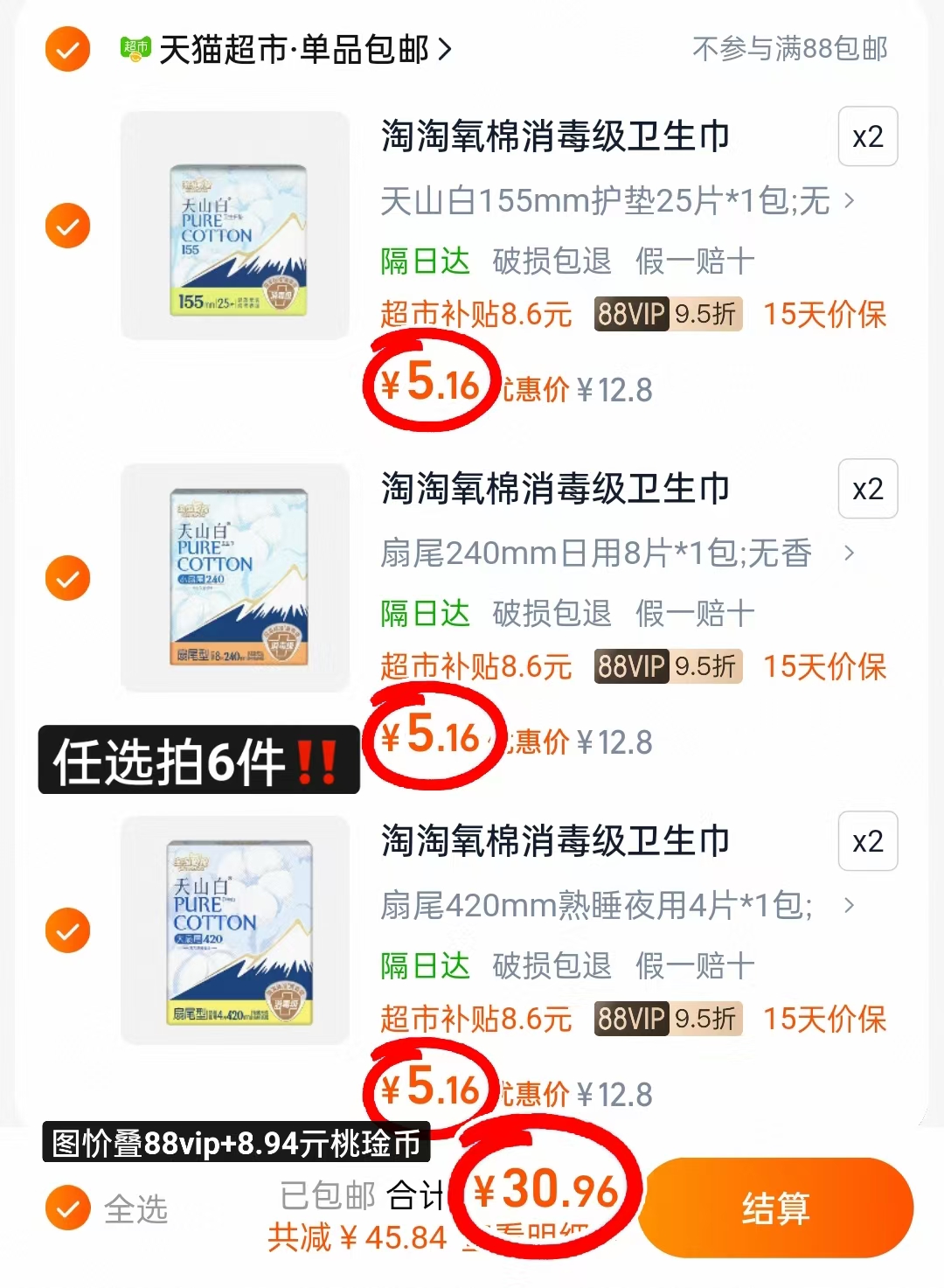Click the 88VIP badge on the 155mm item
Screen dimensions: 944x1288
tap(631, 315)
